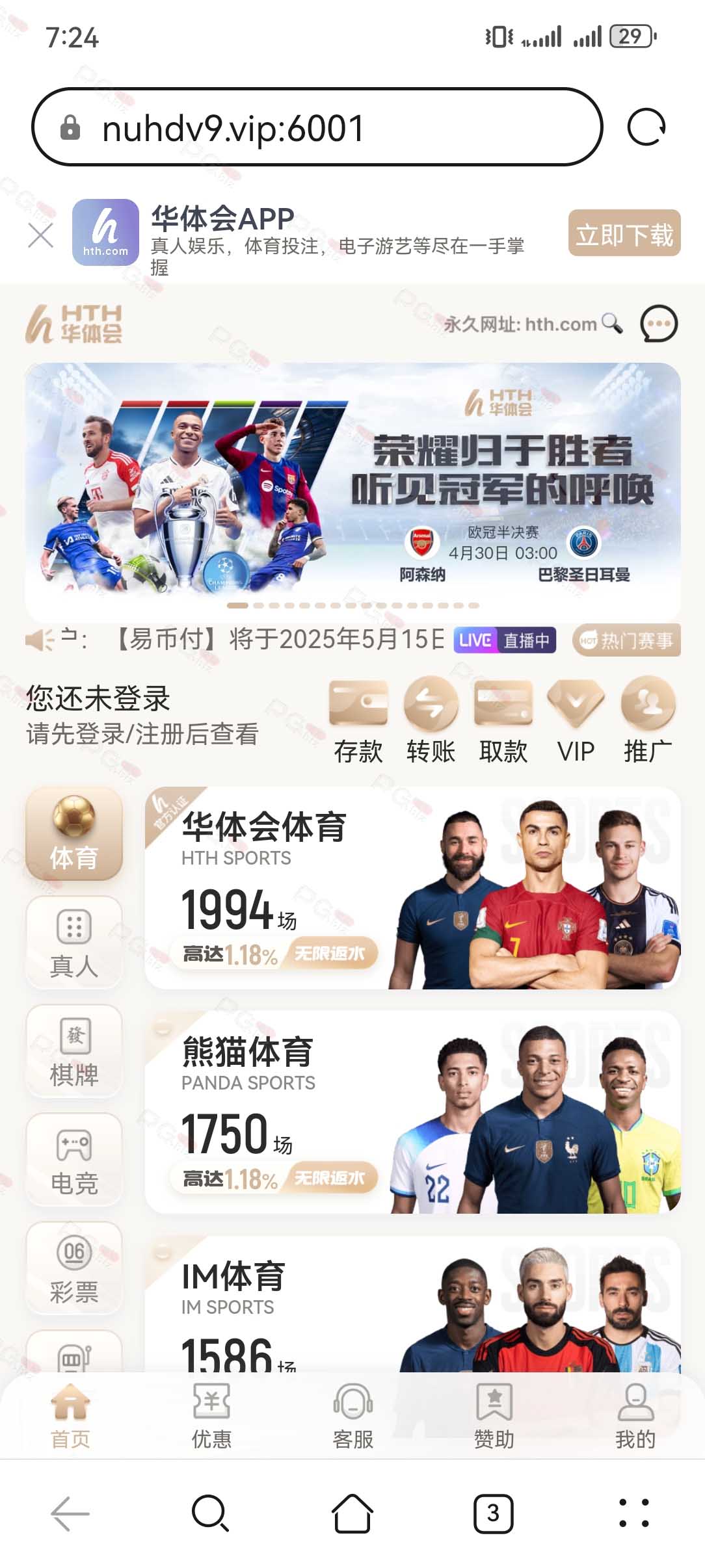This screenshot has height=1568, width=705.
Task: Switch to the 我的 tab
Action: tap(635, 1417)
